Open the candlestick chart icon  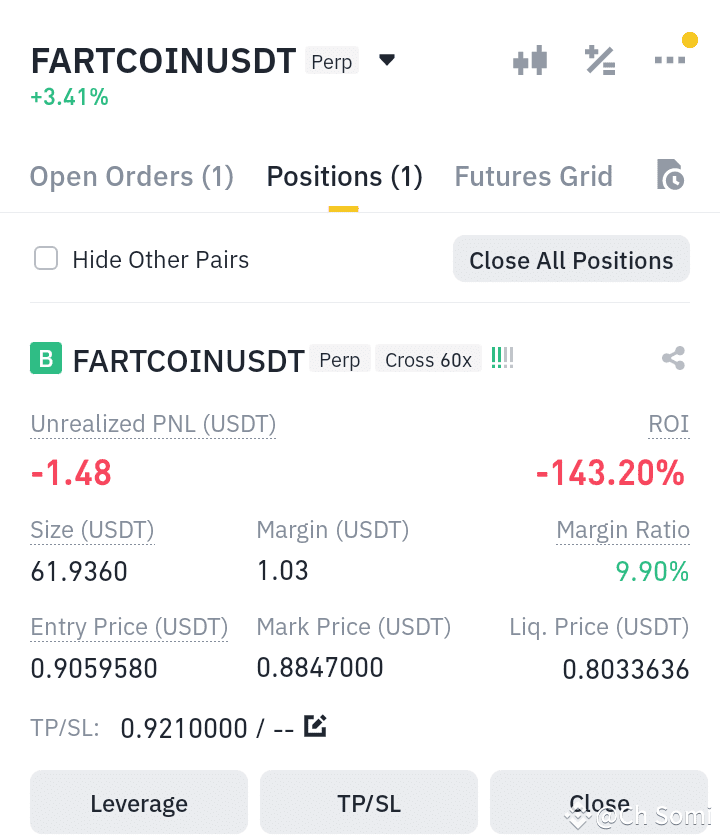[530, 60]
